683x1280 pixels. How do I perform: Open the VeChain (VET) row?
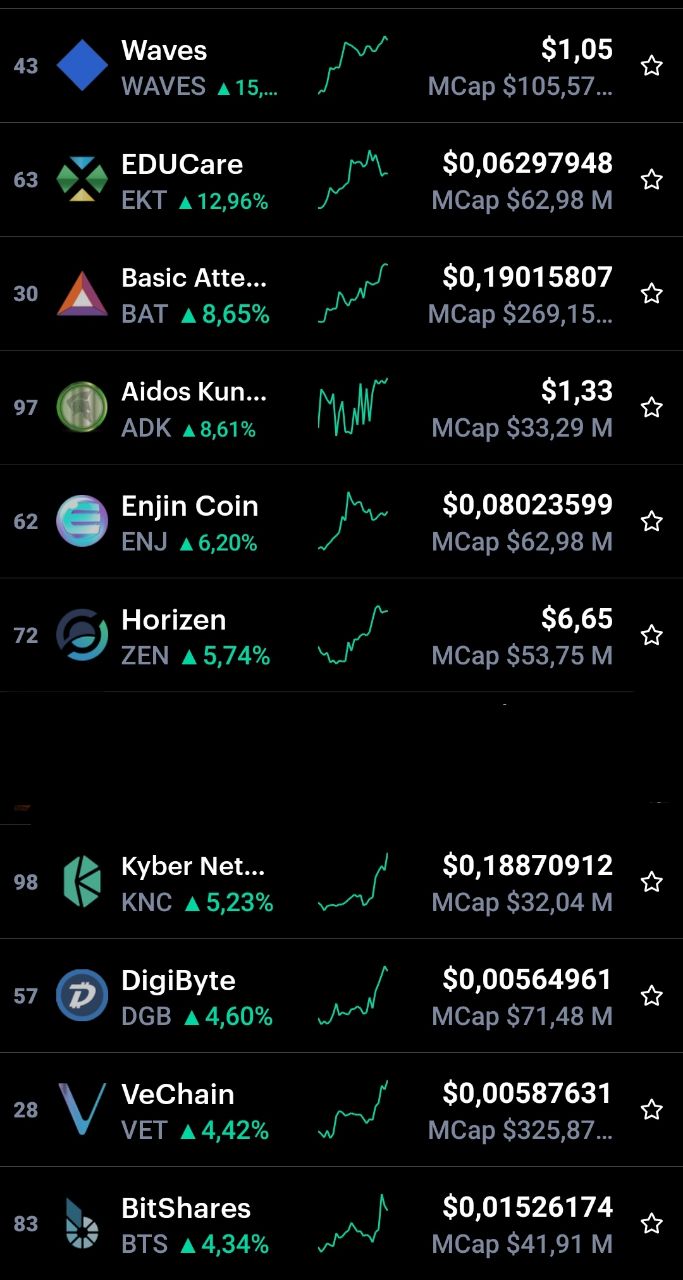pos(341,1110)
